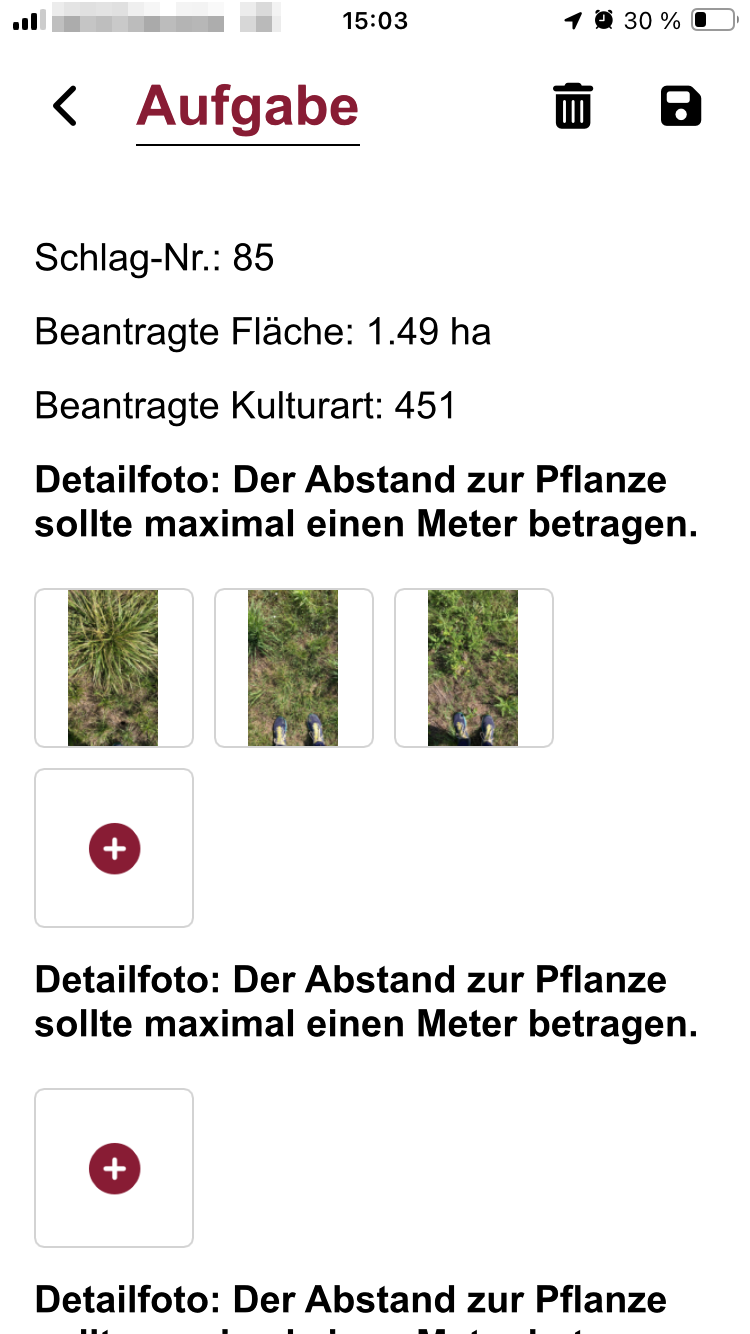This screenshot has width=750, height=1334.
Task: Open the third detail photo thumbnail
Action: point(474,668)
